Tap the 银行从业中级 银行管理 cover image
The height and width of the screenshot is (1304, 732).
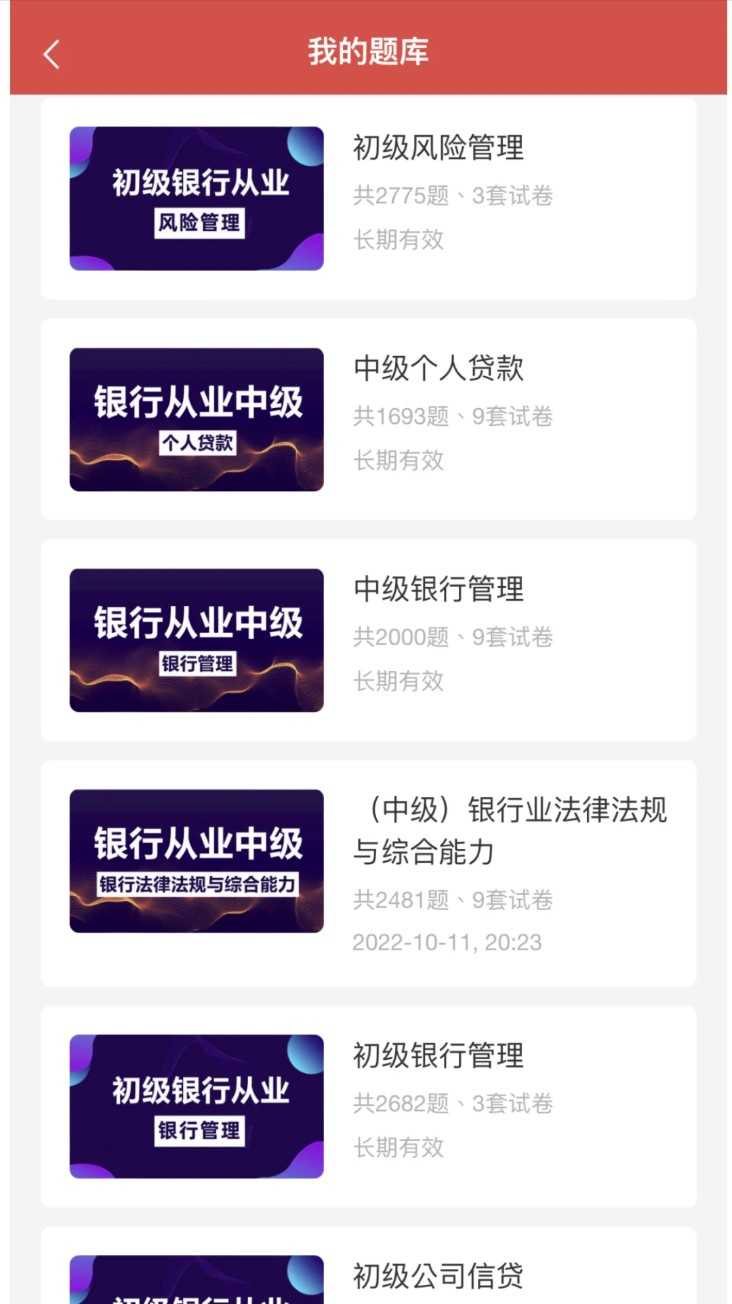click(x=196, y=639)
